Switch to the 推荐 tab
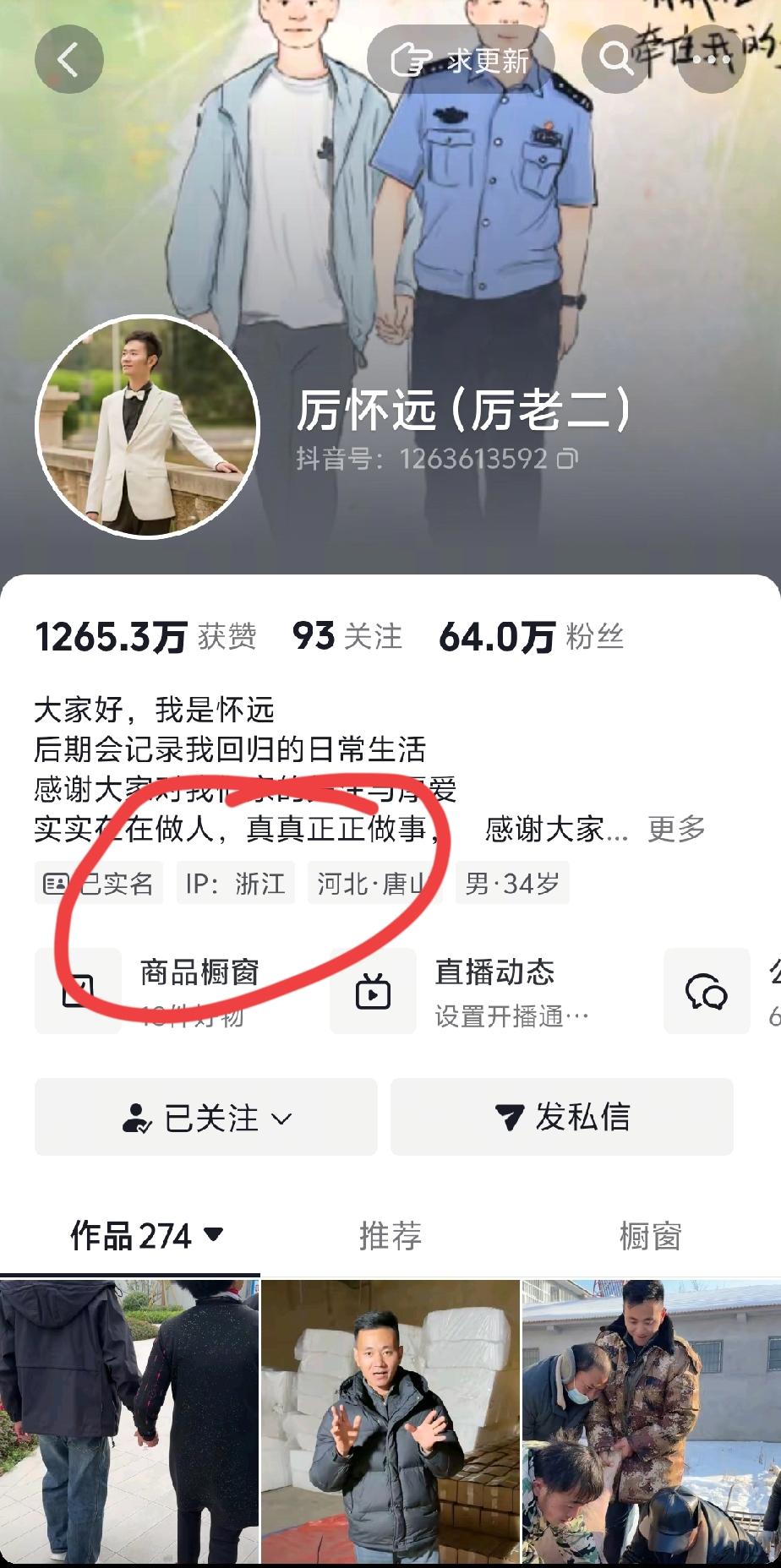Screen dimensions: 781x1568 click(390, 1236)
